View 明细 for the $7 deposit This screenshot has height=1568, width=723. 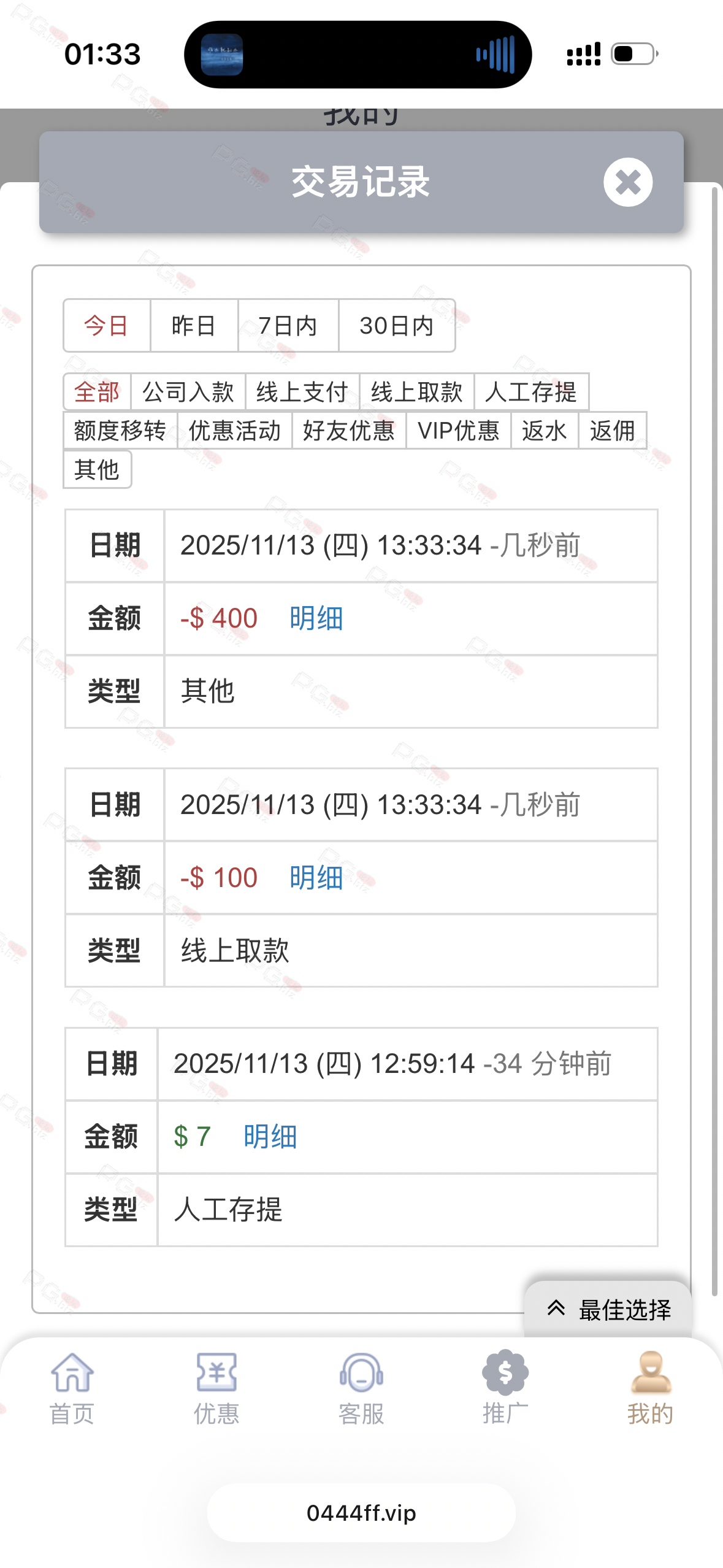[x=270, y=1137]
